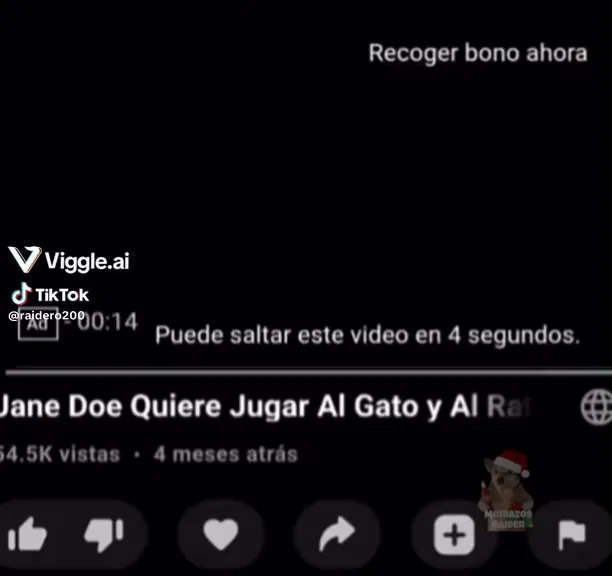The width and height of the screenshot is (612, 576).
Task: Add video to a playlist with plus
Action: pyautogui.click(x=454, y=535)
